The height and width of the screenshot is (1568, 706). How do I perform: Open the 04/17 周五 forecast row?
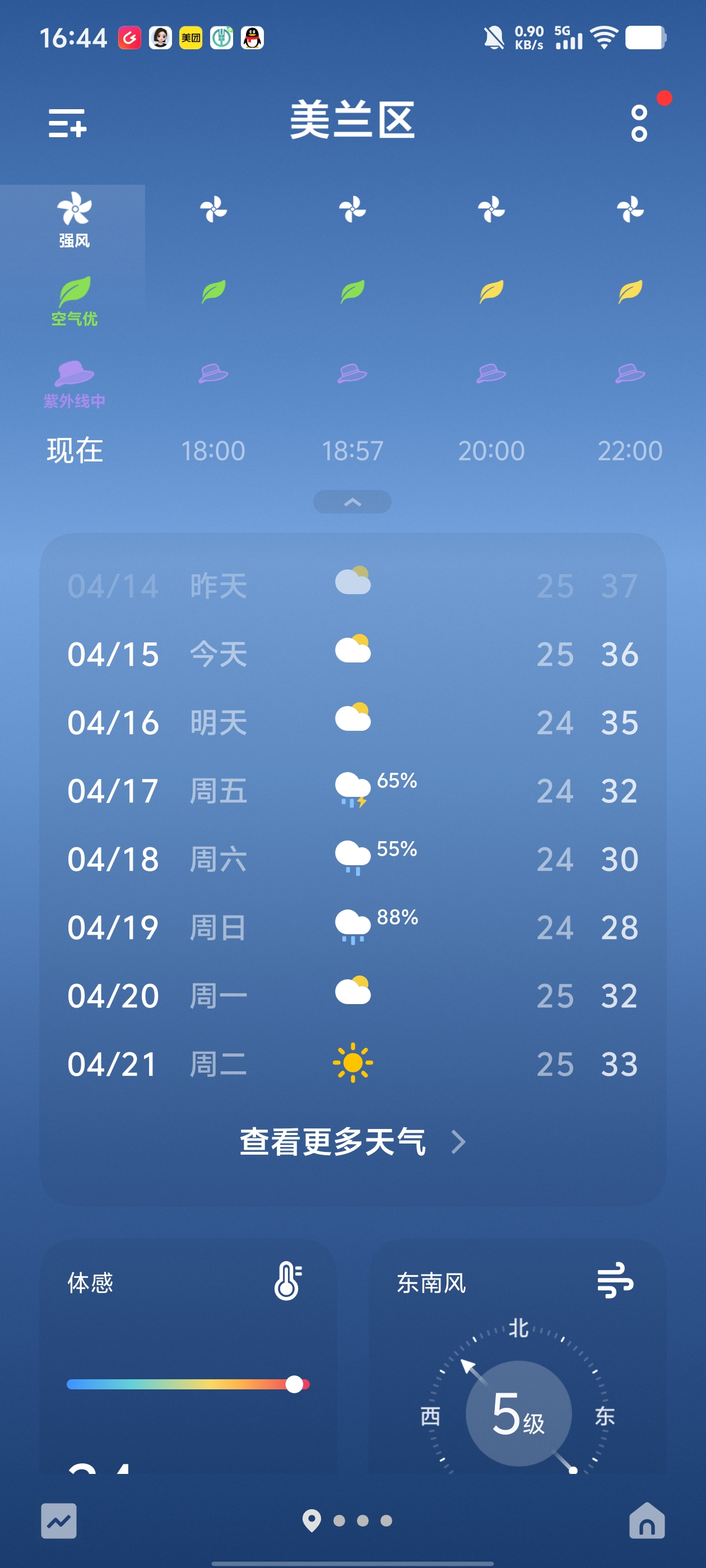click(352, 791)
